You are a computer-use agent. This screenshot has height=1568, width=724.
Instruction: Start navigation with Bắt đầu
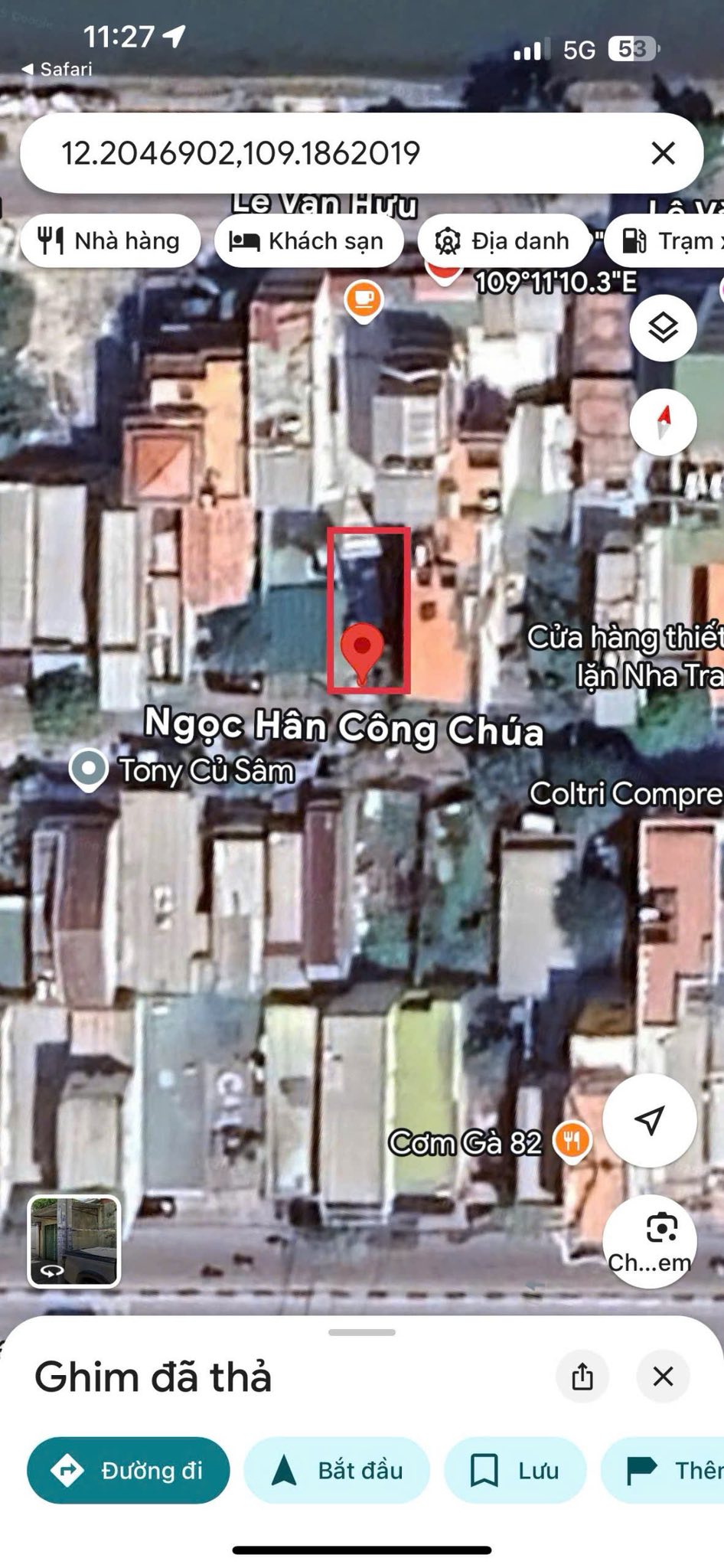(337, 1471)
